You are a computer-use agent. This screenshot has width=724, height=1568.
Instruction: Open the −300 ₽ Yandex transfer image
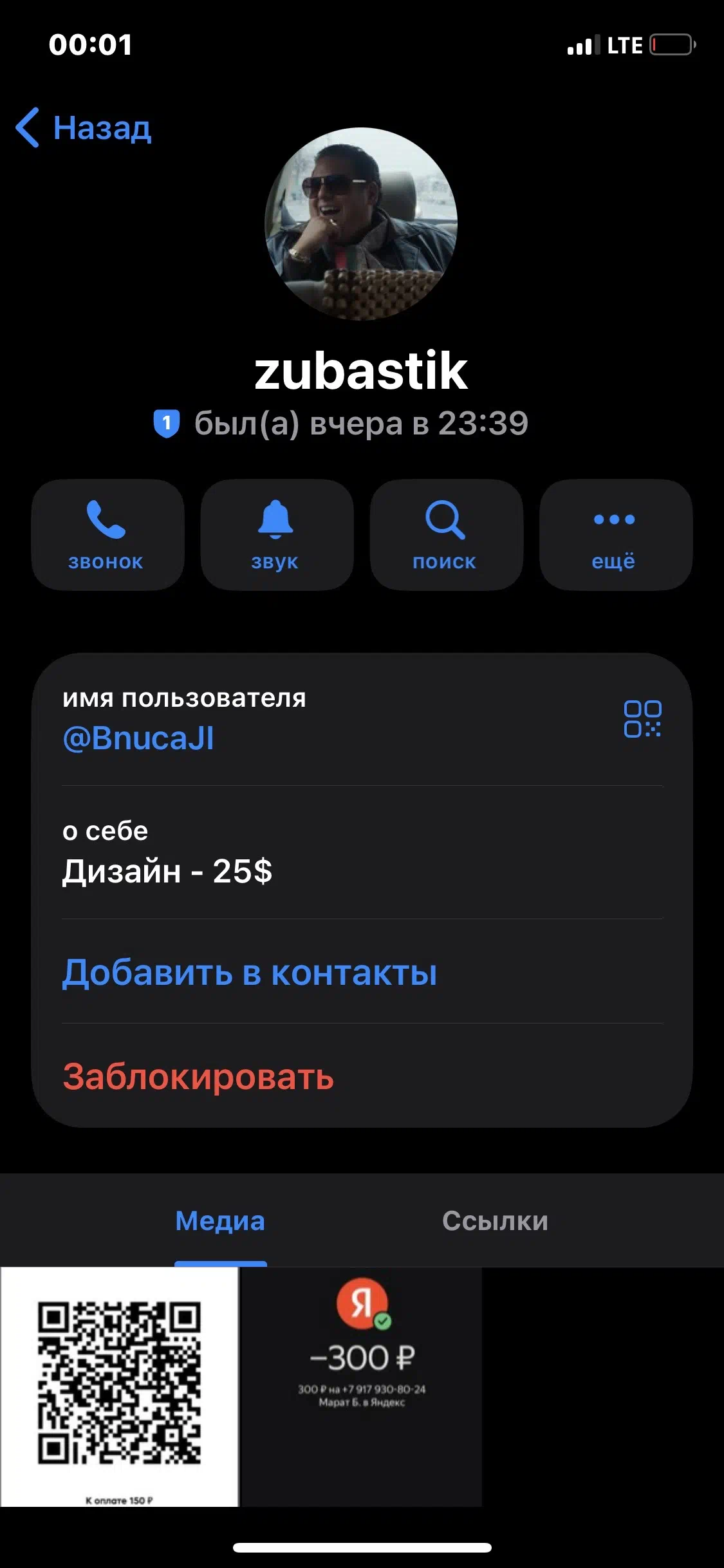click(362, 1386)
